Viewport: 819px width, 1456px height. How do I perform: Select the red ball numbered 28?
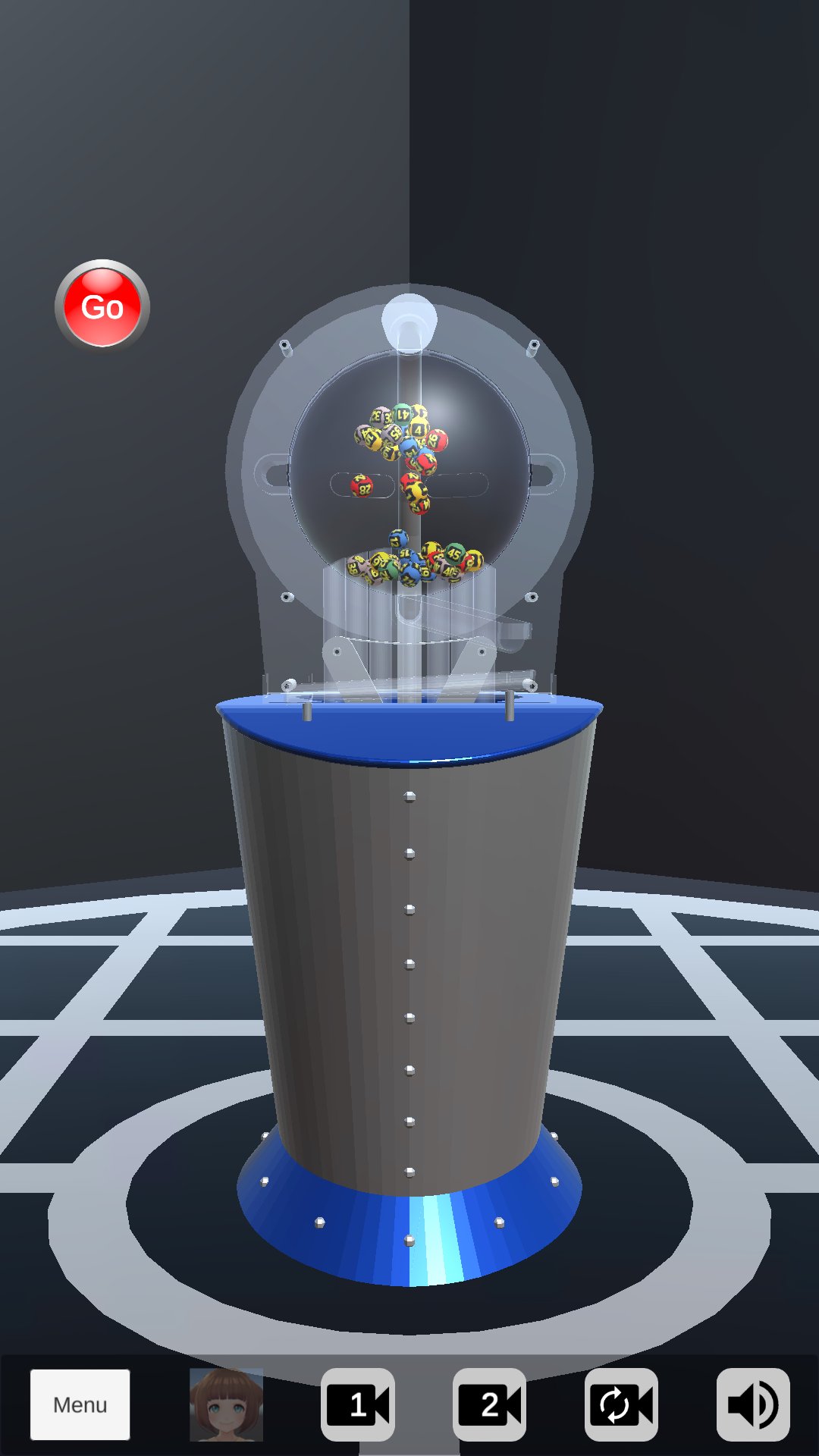pos(361,485)
